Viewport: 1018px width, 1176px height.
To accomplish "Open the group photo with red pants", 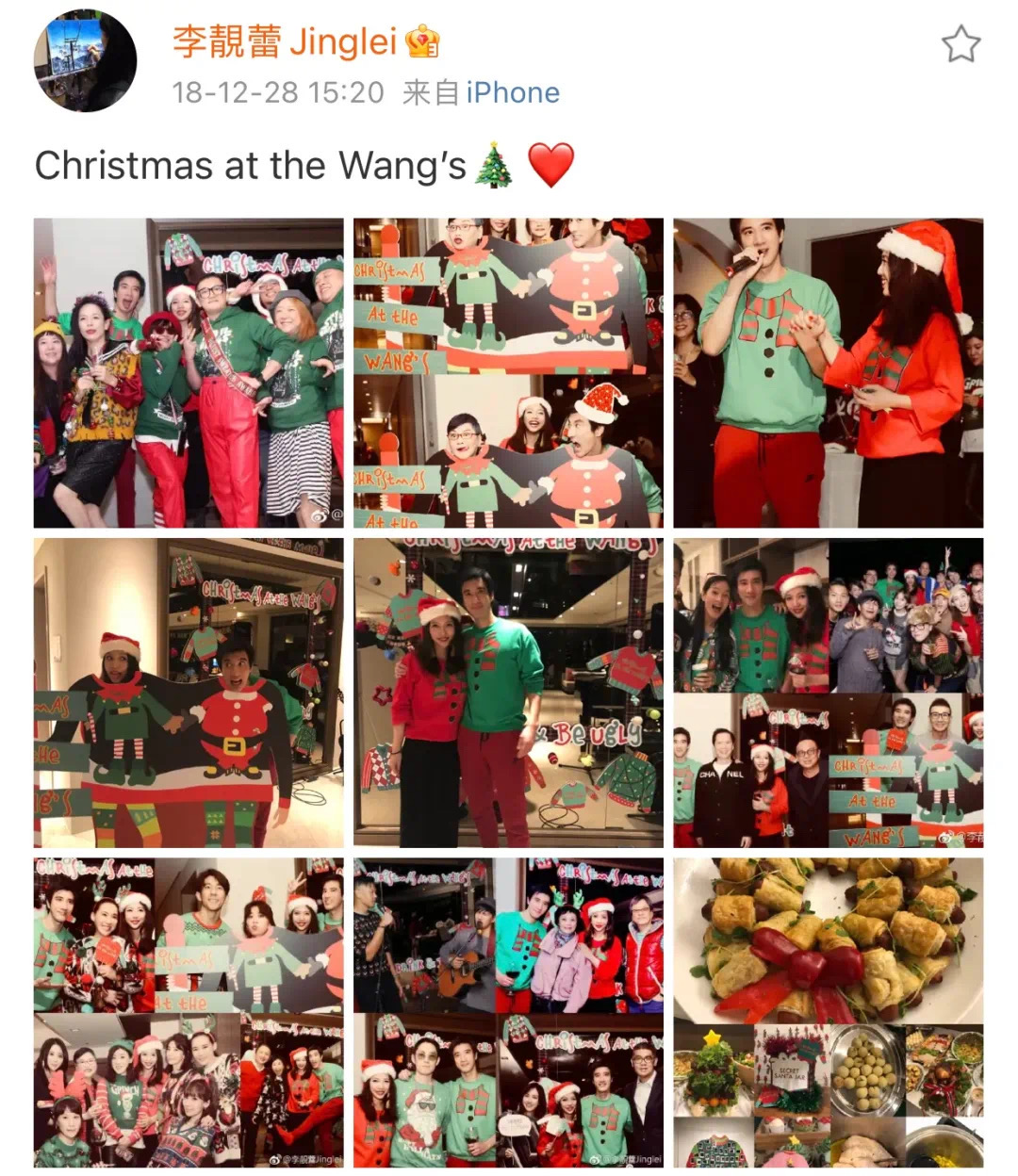I will coord(189,373).
